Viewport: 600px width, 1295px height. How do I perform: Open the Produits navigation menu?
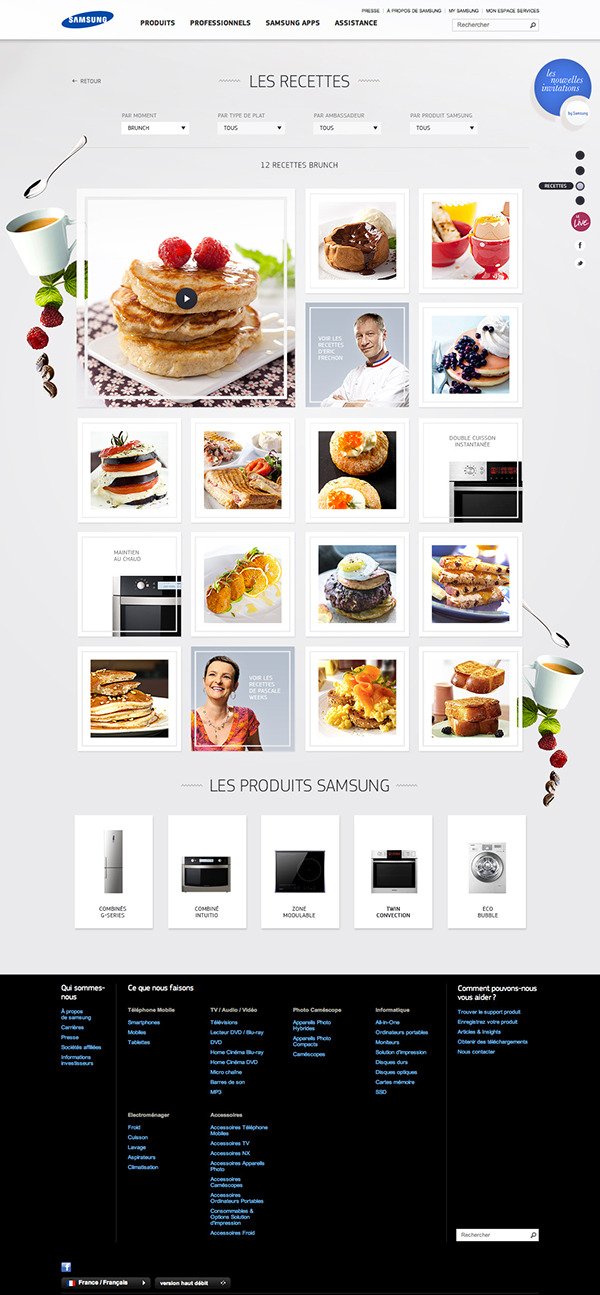[x=157, y=22]
